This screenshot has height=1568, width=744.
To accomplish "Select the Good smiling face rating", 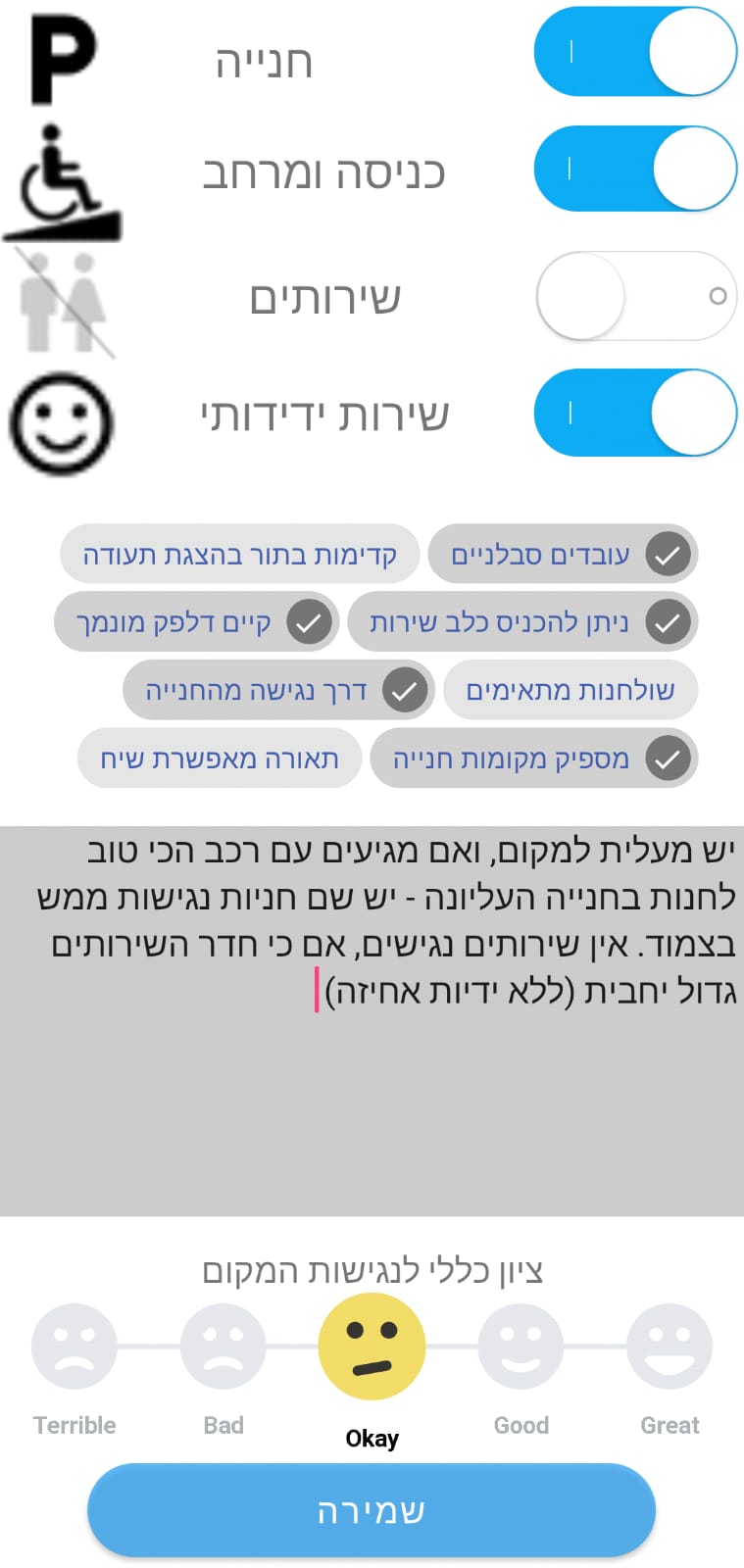I will pos(521,1345).
